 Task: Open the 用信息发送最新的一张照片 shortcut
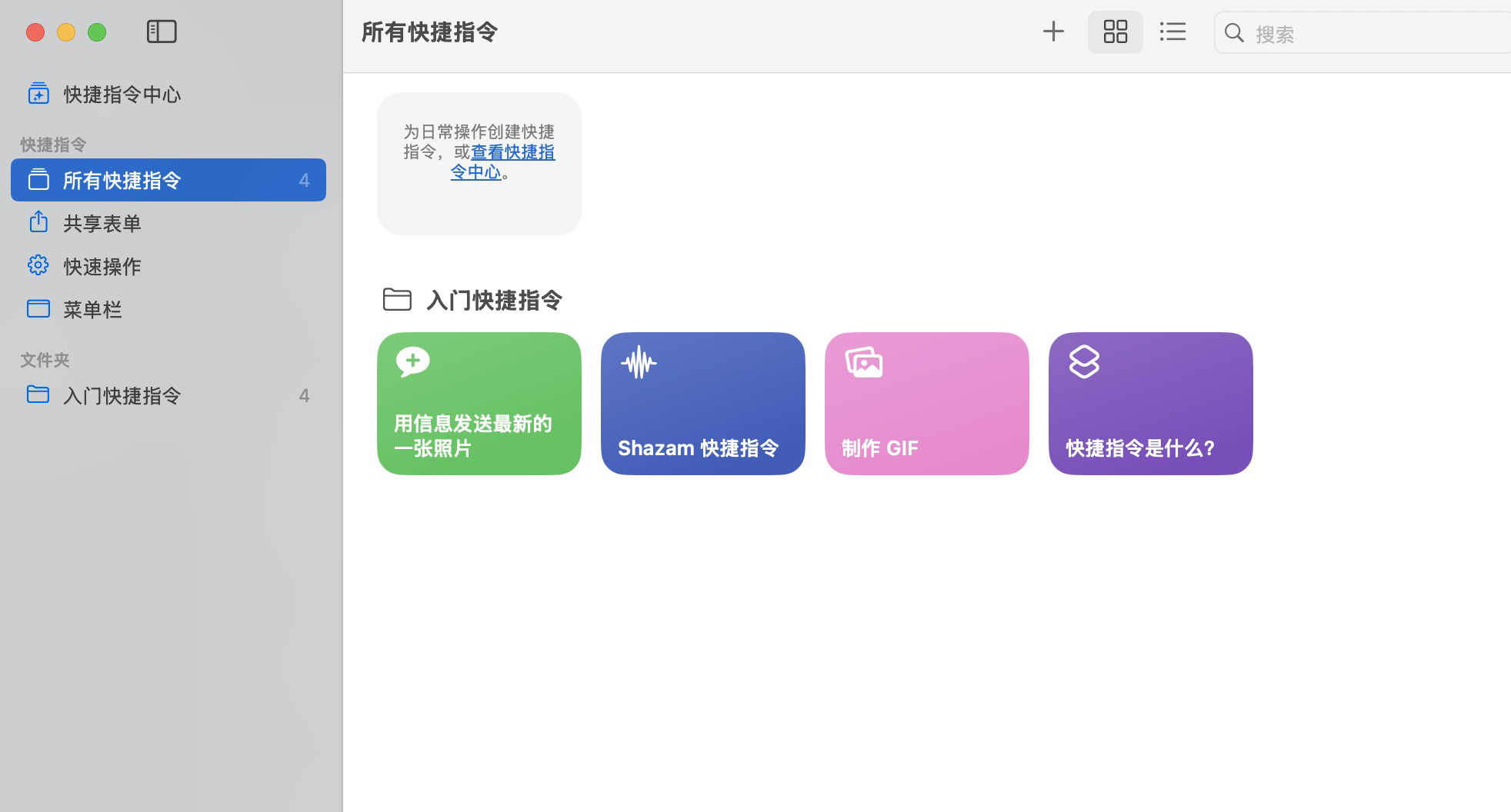(x=479, y=403)
